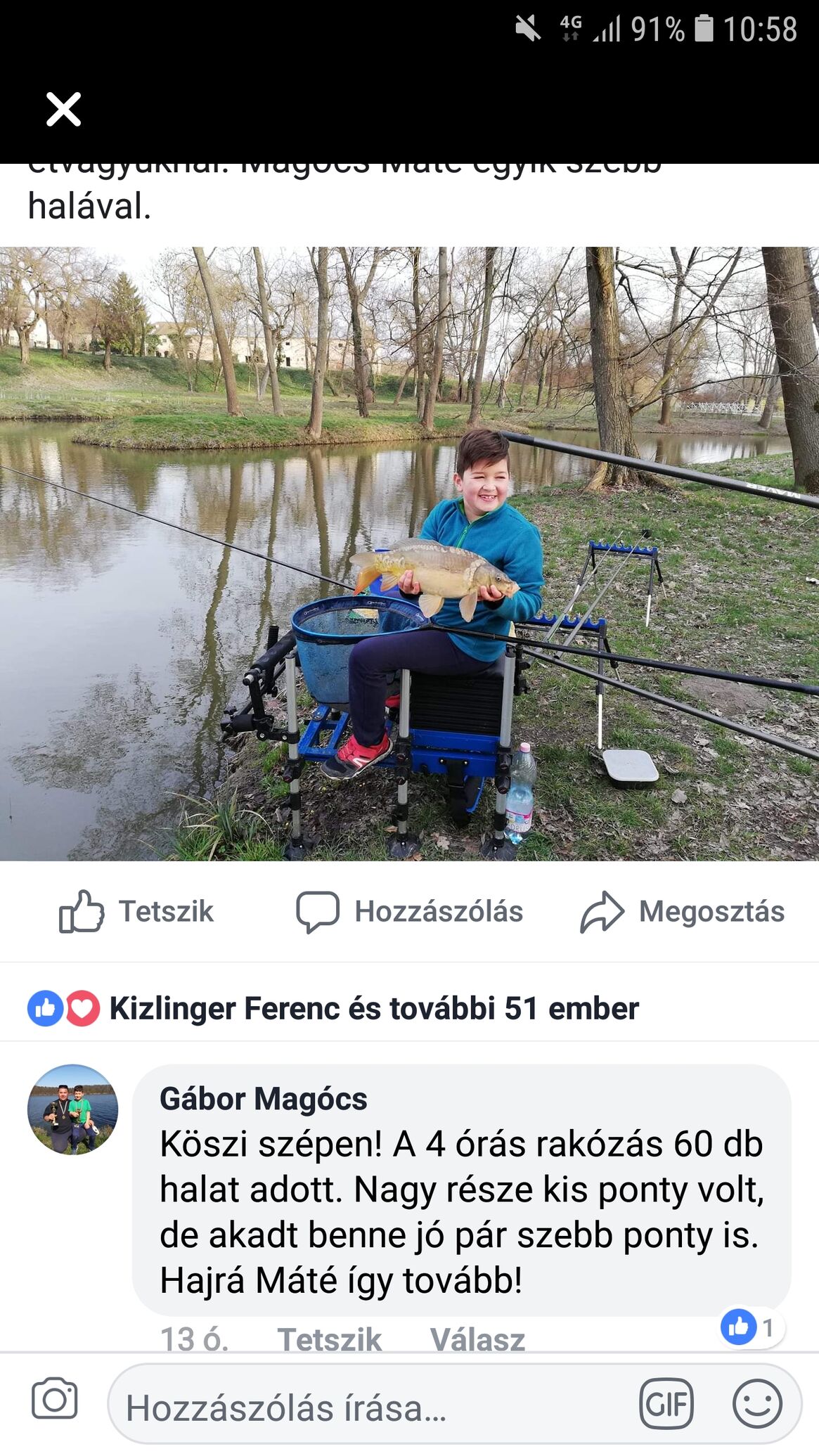Open the GIF picker
819x1456 pixels.
tap(666, 1405)
